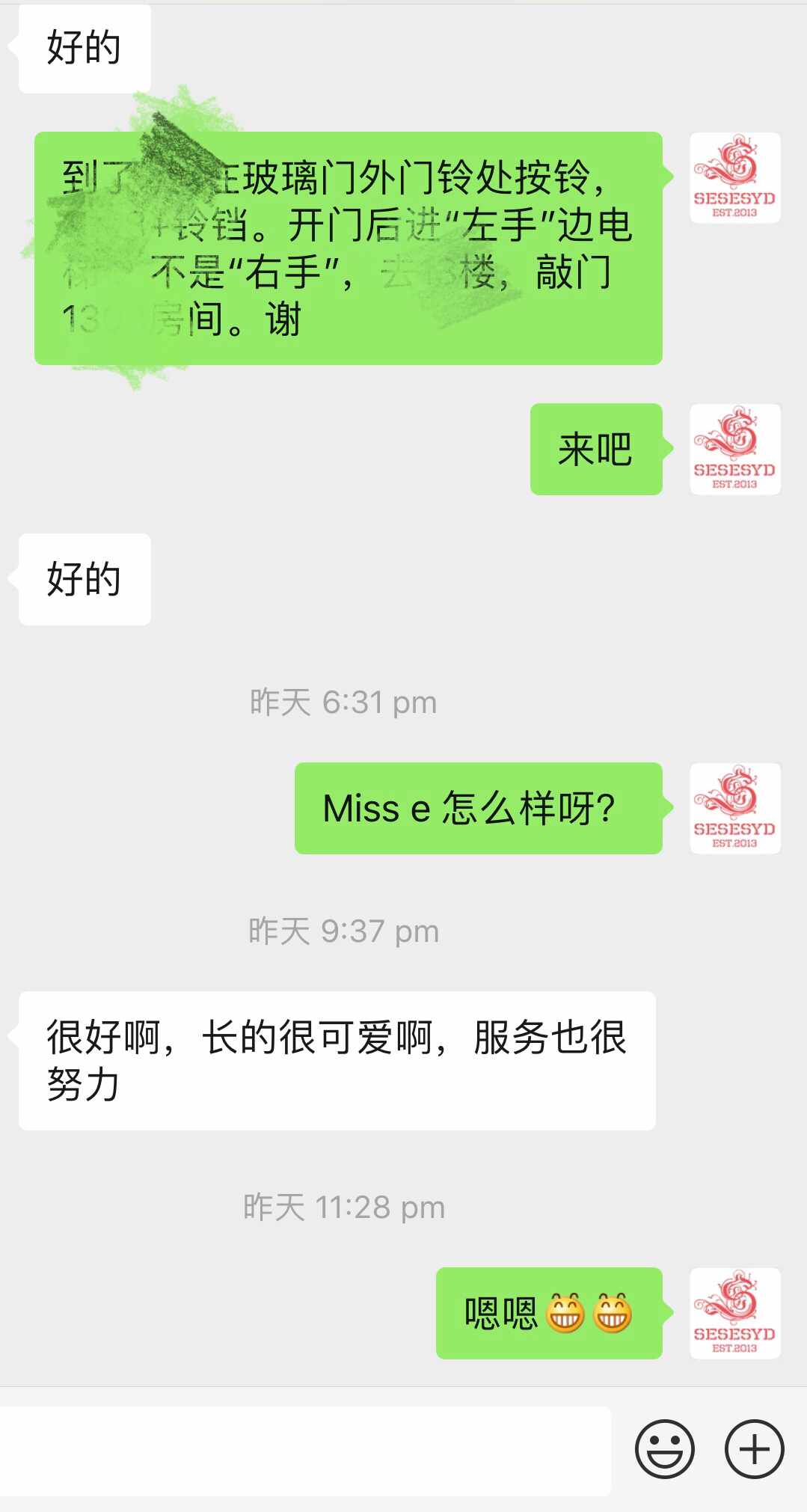View profile from avatar beside "嗯嗯" message
This screenshot has width=807, height=1512.
(734, 1313)
